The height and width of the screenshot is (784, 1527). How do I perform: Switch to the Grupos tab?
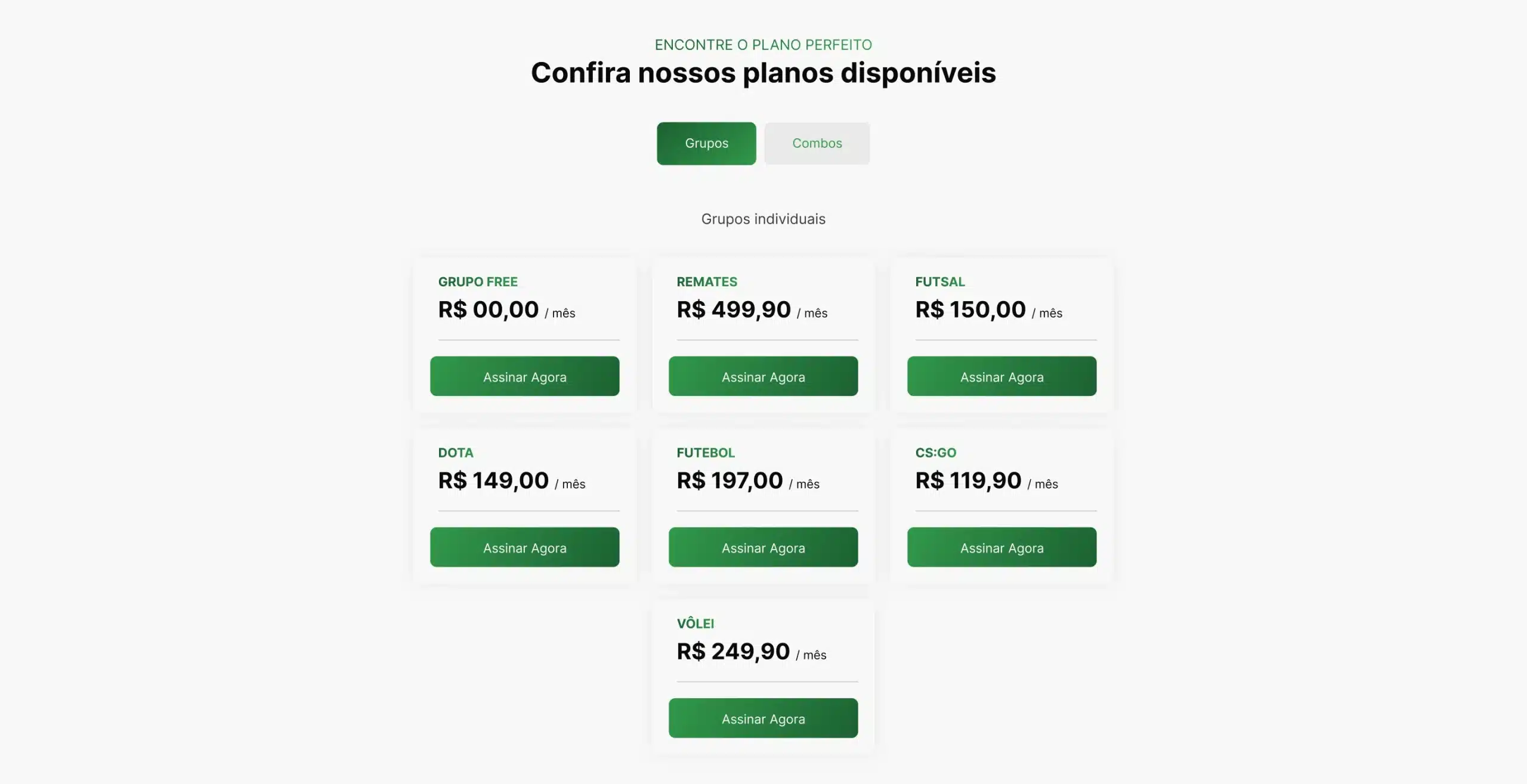pyautogui.click(x=706, y=144)
